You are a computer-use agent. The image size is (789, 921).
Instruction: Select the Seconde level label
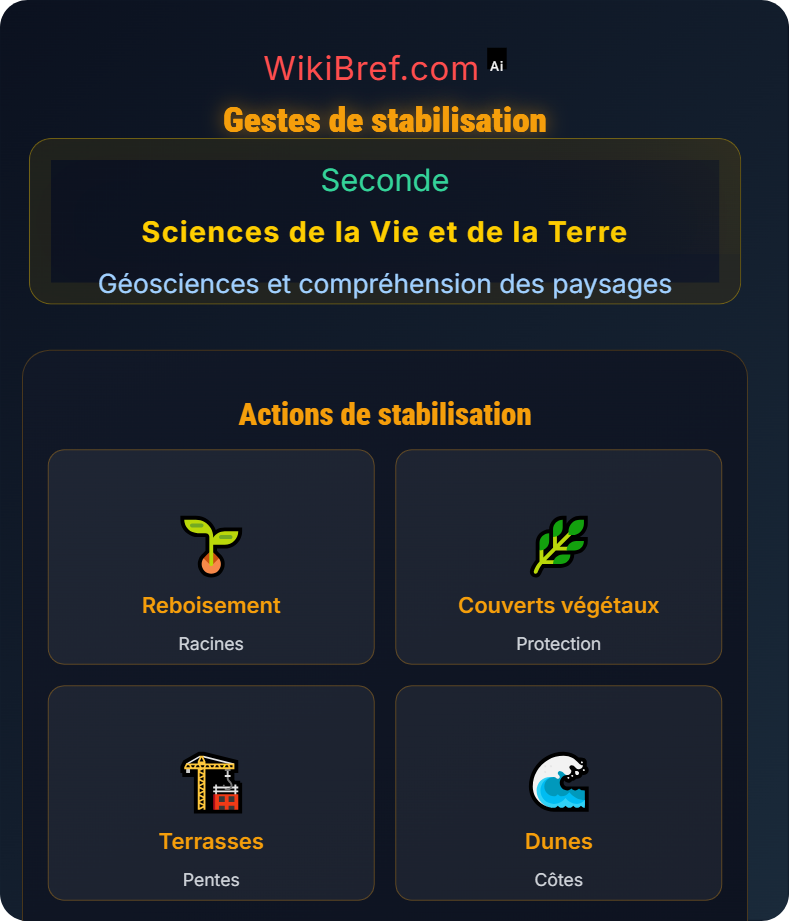tap(385, 181)
